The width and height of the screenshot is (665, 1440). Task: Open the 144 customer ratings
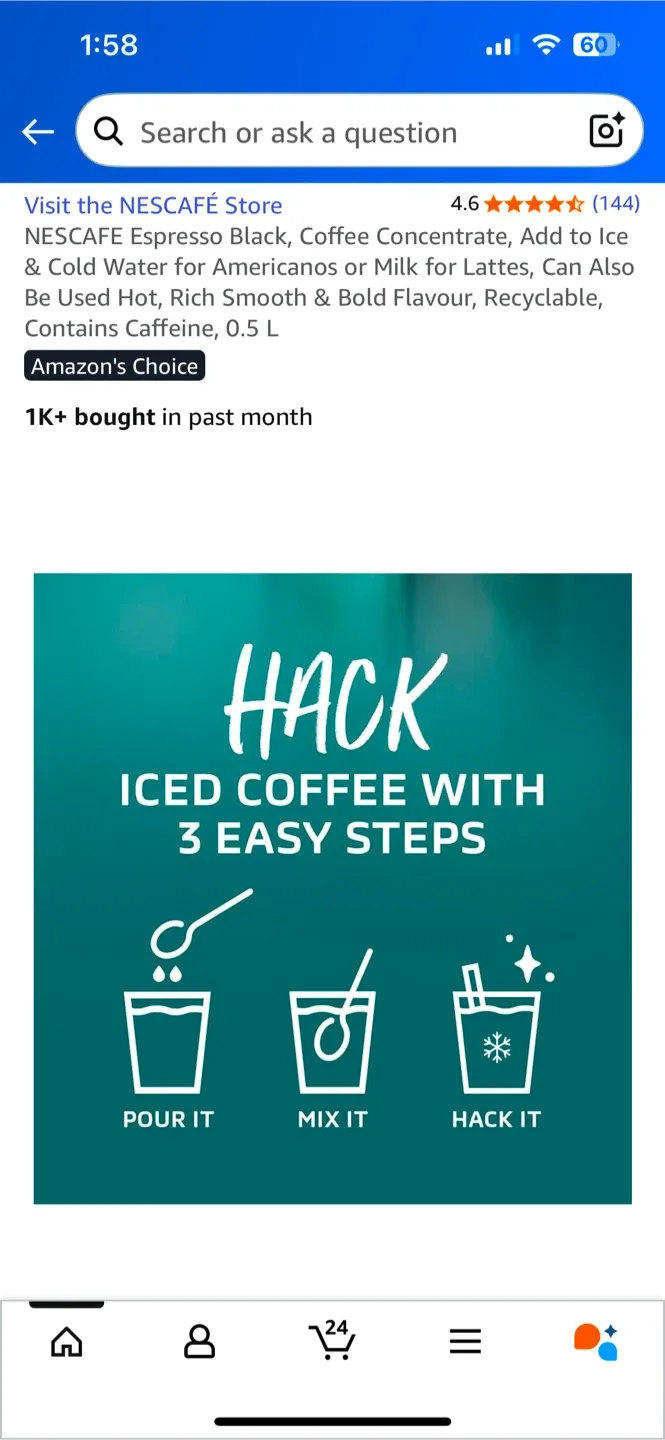(x=616, y=204)
